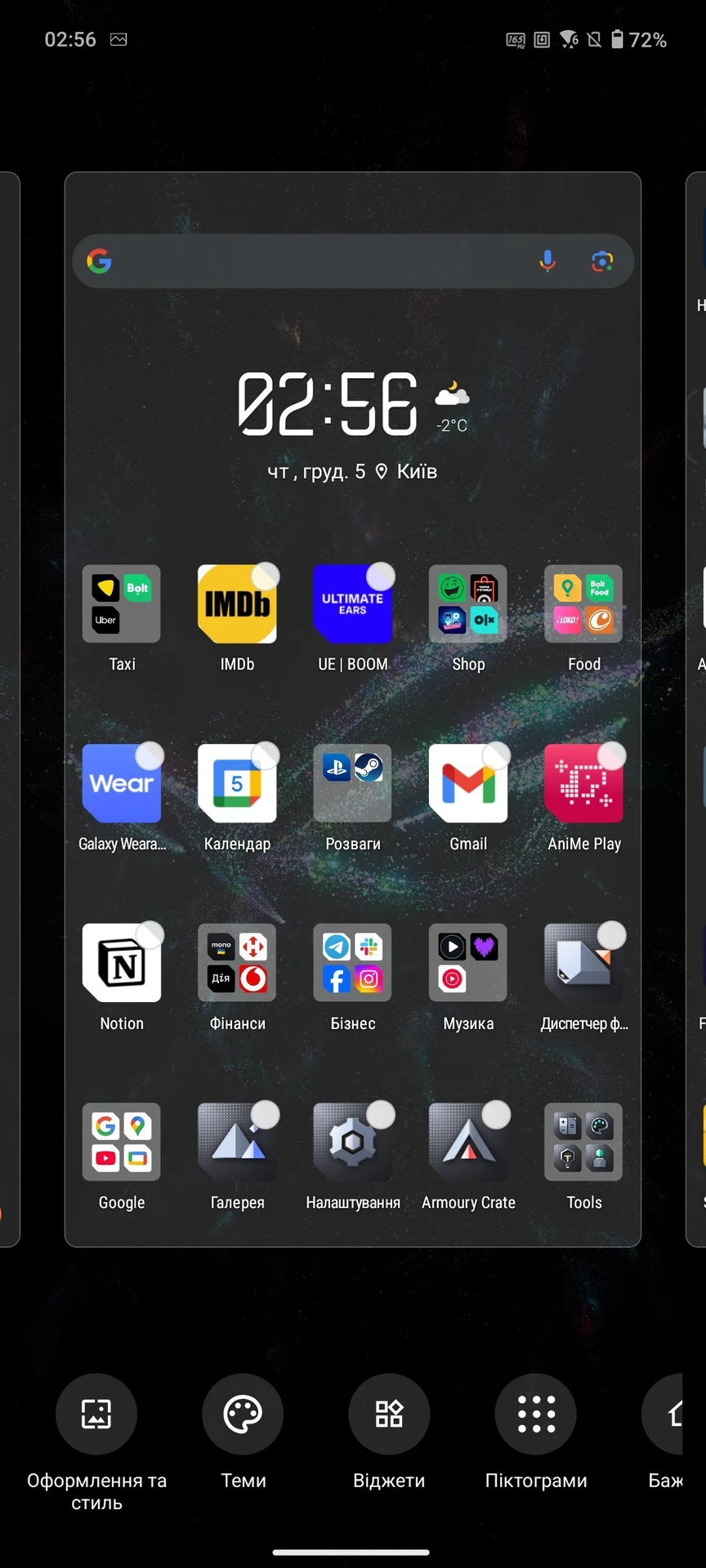Viewport: 706px width, 1568px height.
Task: Open the Теми themes option
Action: [243, 1414]
